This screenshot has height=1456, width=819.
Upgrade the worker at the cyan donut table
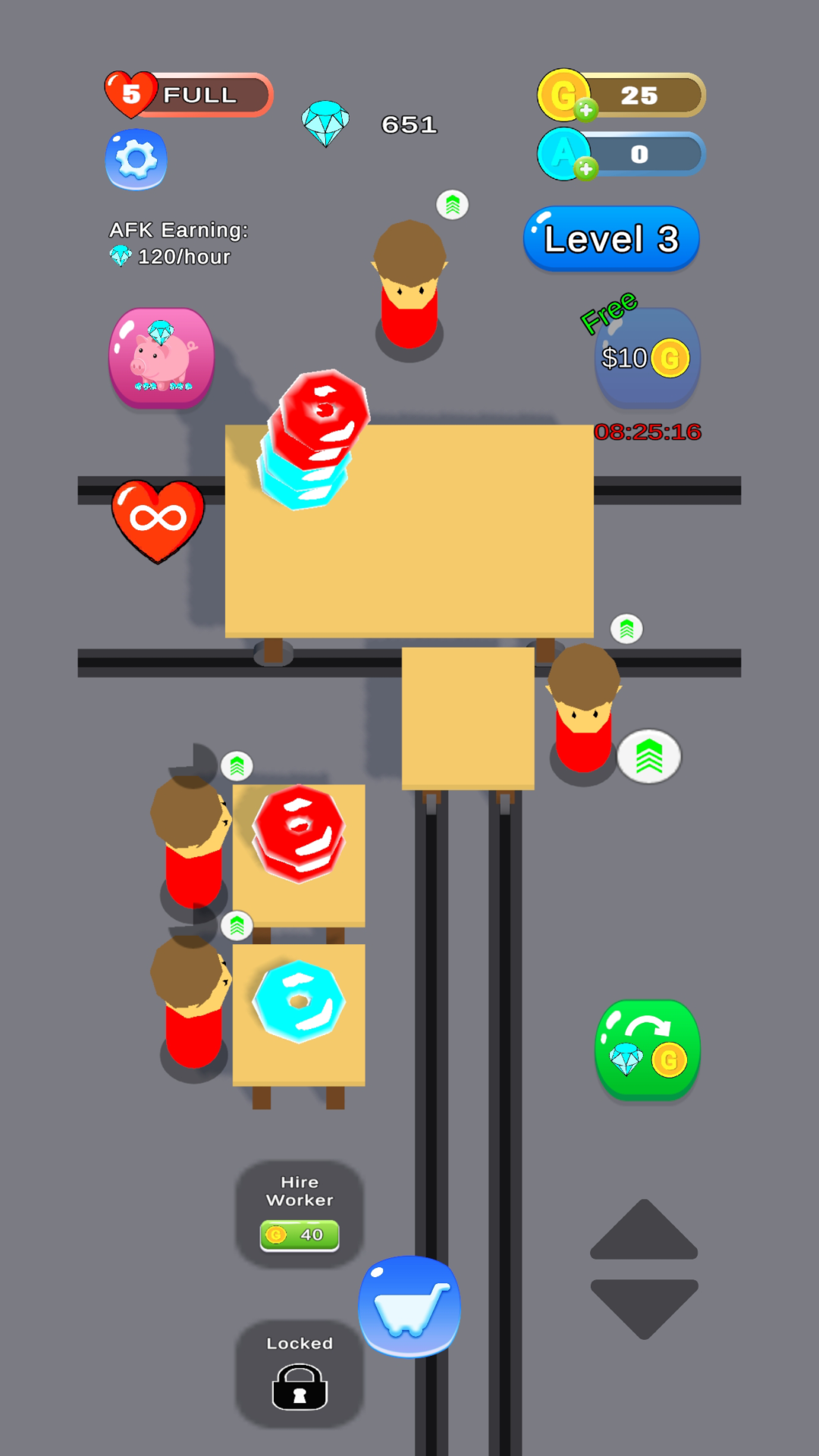coord(237,926)
